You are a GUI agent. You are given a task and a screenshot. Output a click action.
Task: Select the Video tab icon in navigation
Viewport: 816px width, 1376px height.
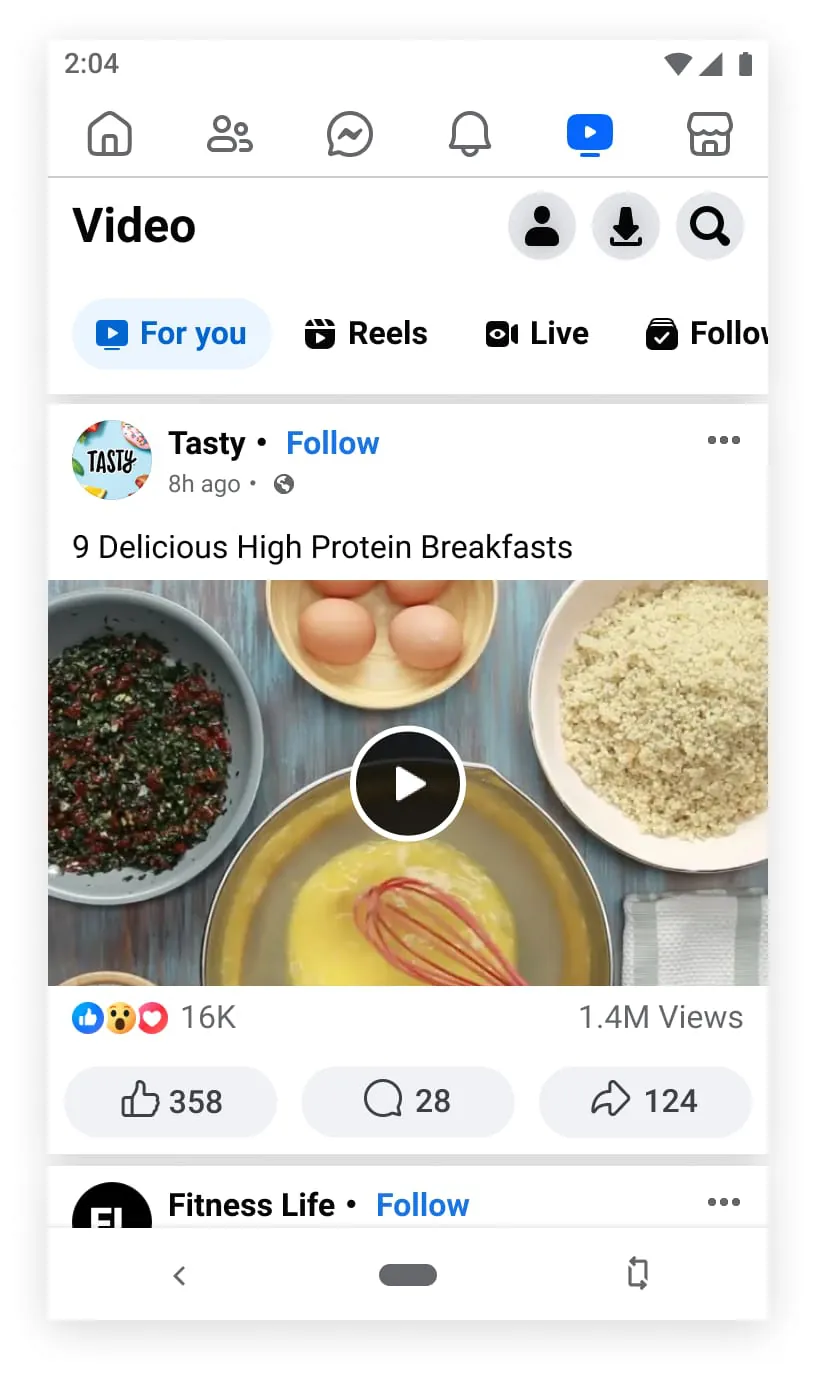[589, 133]
